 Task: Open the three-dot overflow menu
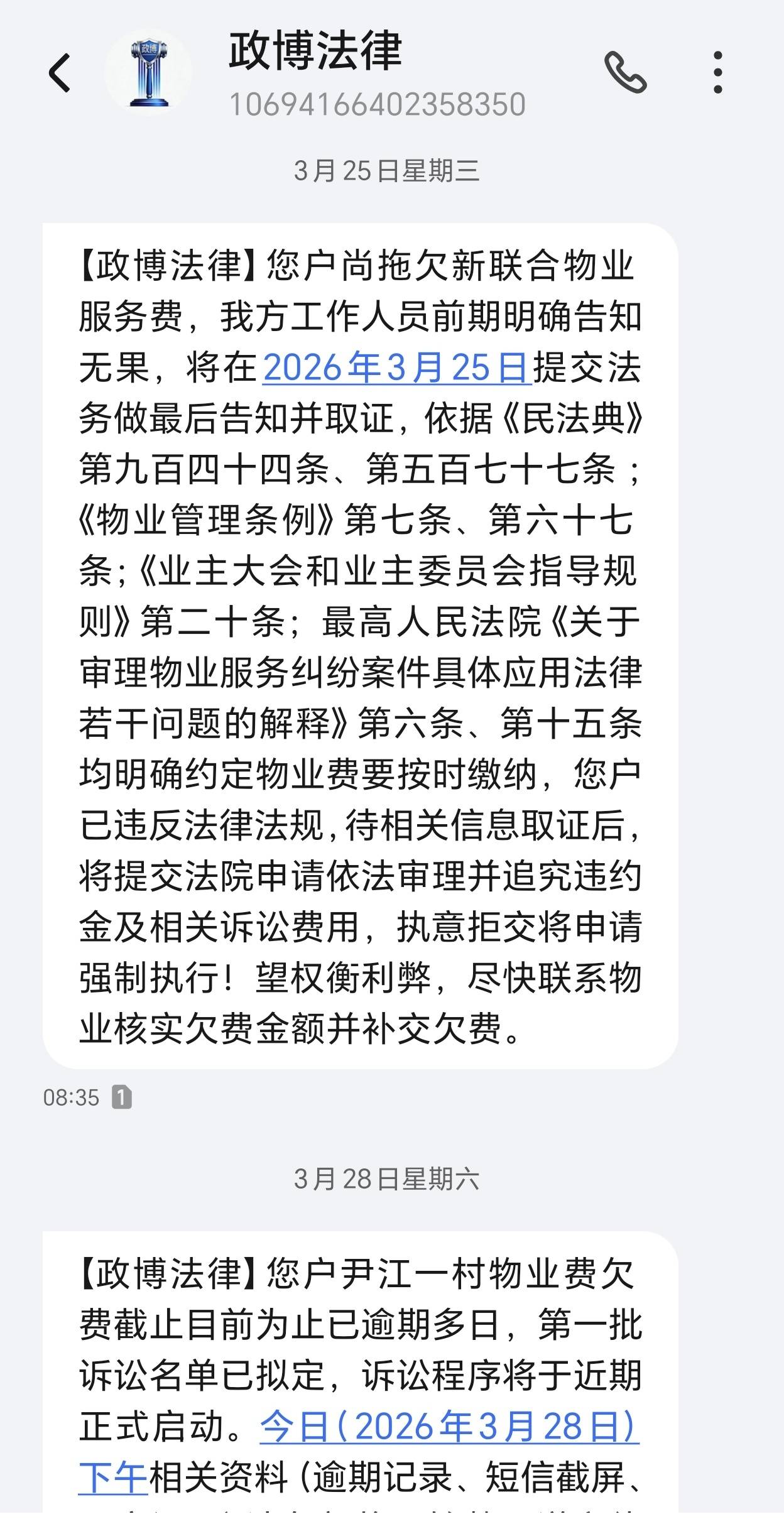[718, 73]
